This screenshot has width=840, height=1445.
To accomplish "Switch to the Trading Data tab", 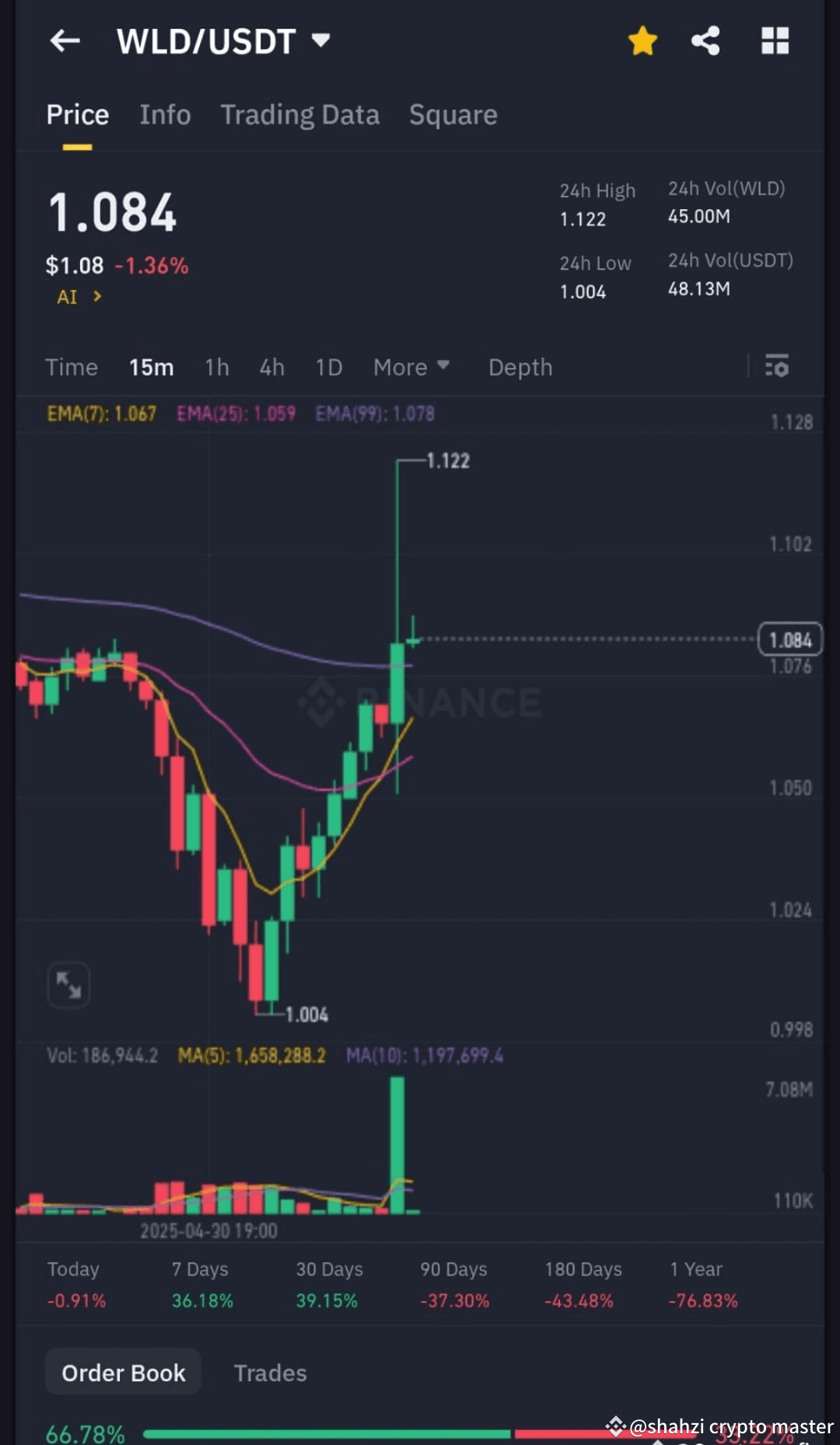I will click(300, 114).
